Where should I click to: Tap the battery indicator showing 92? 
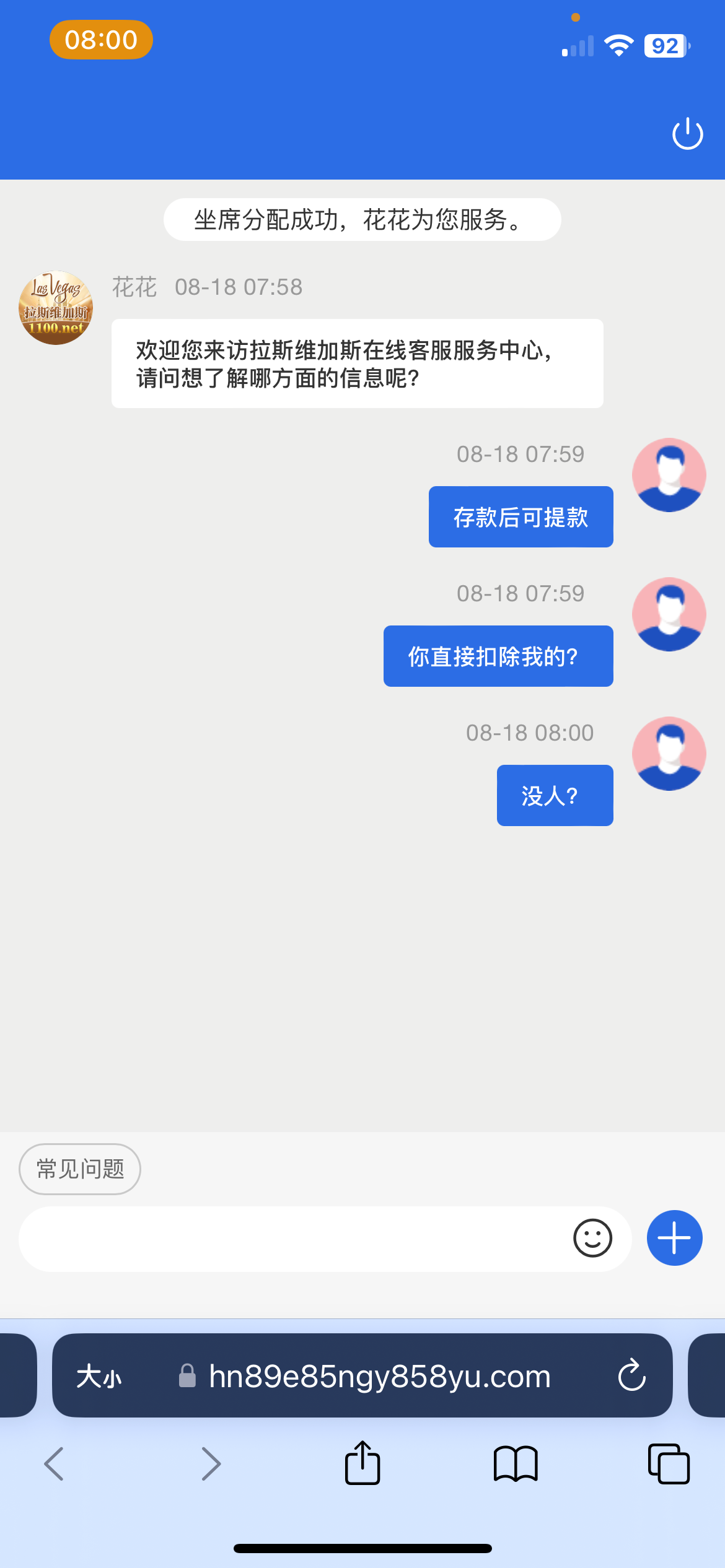click(x=666, y=45)
